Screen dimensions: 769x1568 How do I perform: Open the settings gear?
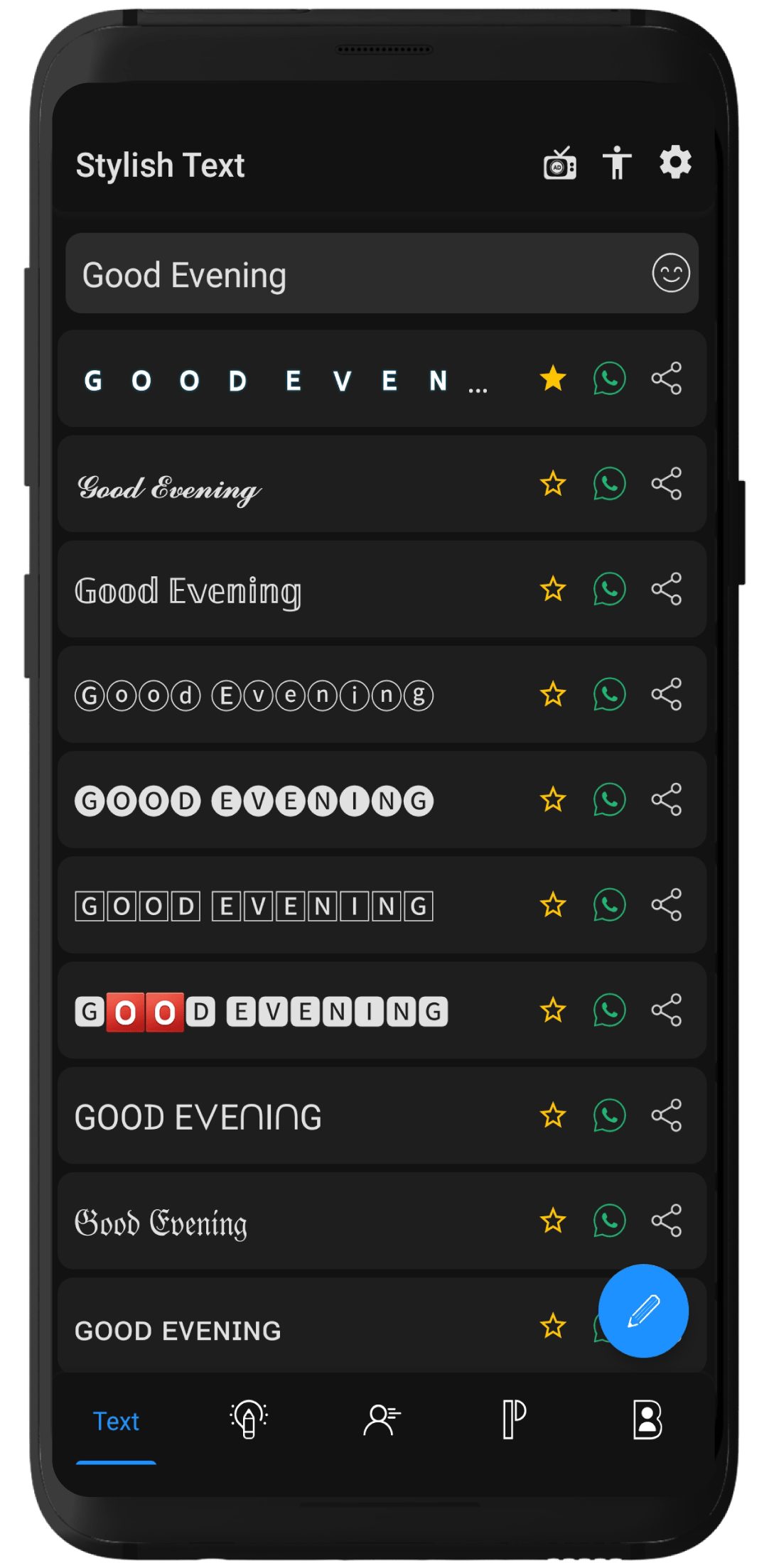675,163
